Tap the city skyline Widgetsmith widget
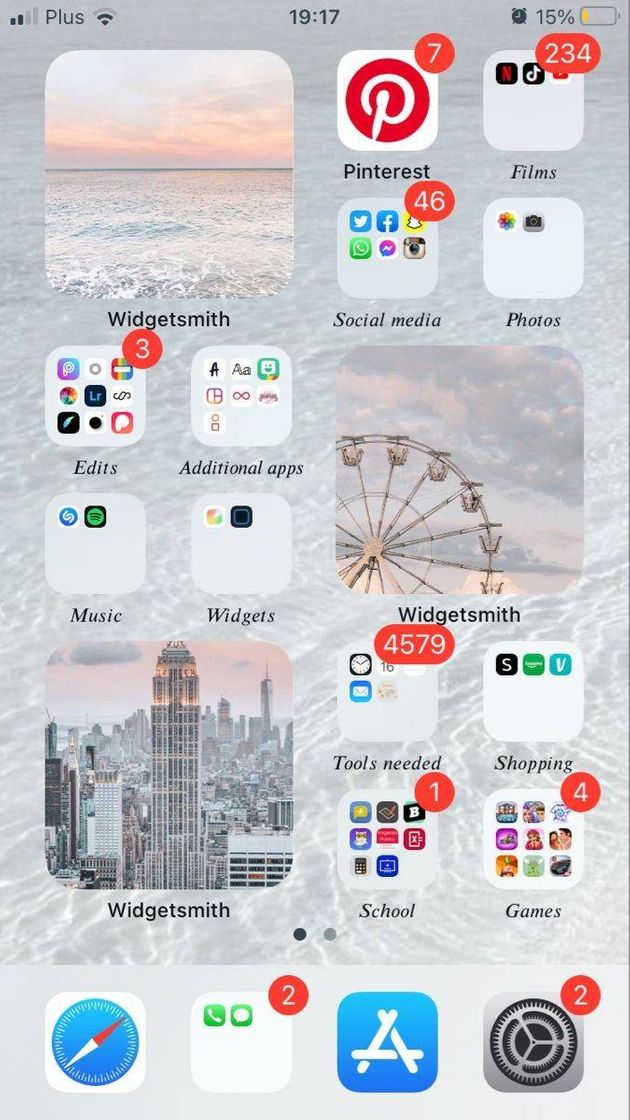The image size is (630, 1120). point(169,765)
